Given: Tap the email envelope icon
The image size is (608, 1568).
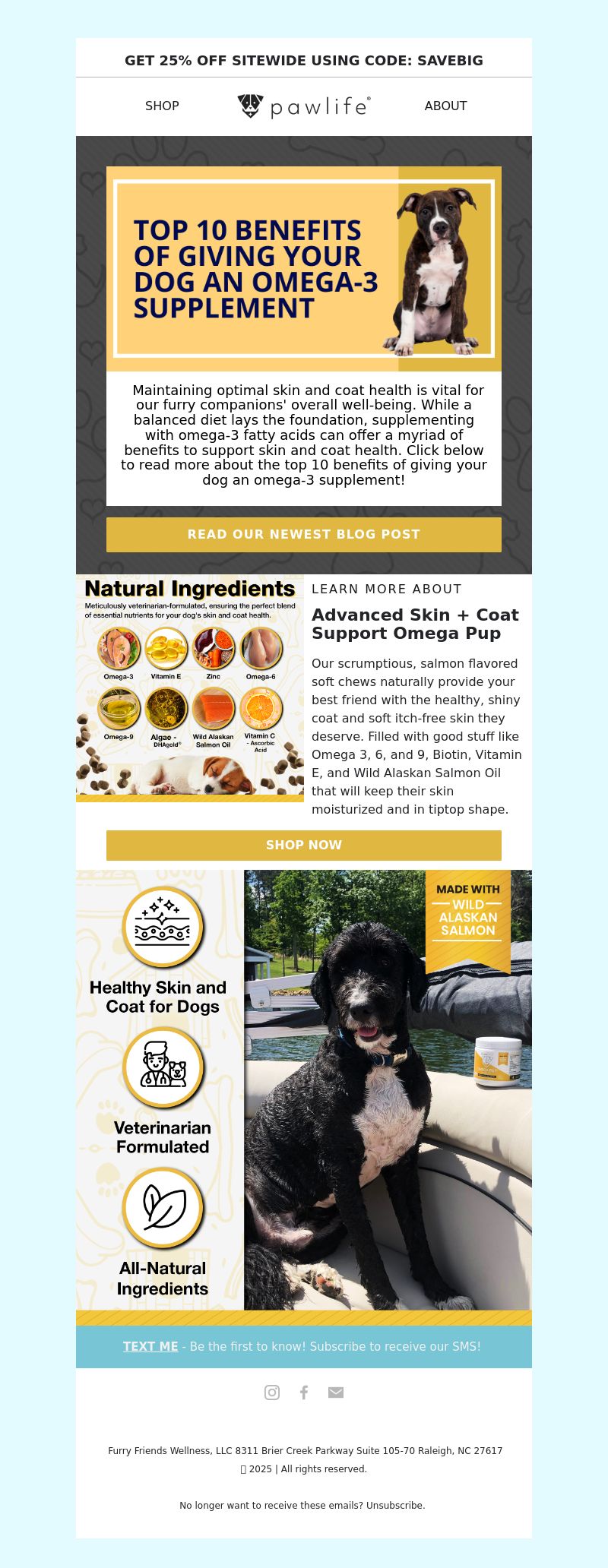Looking at the screenshot, I should (336, 1392).
